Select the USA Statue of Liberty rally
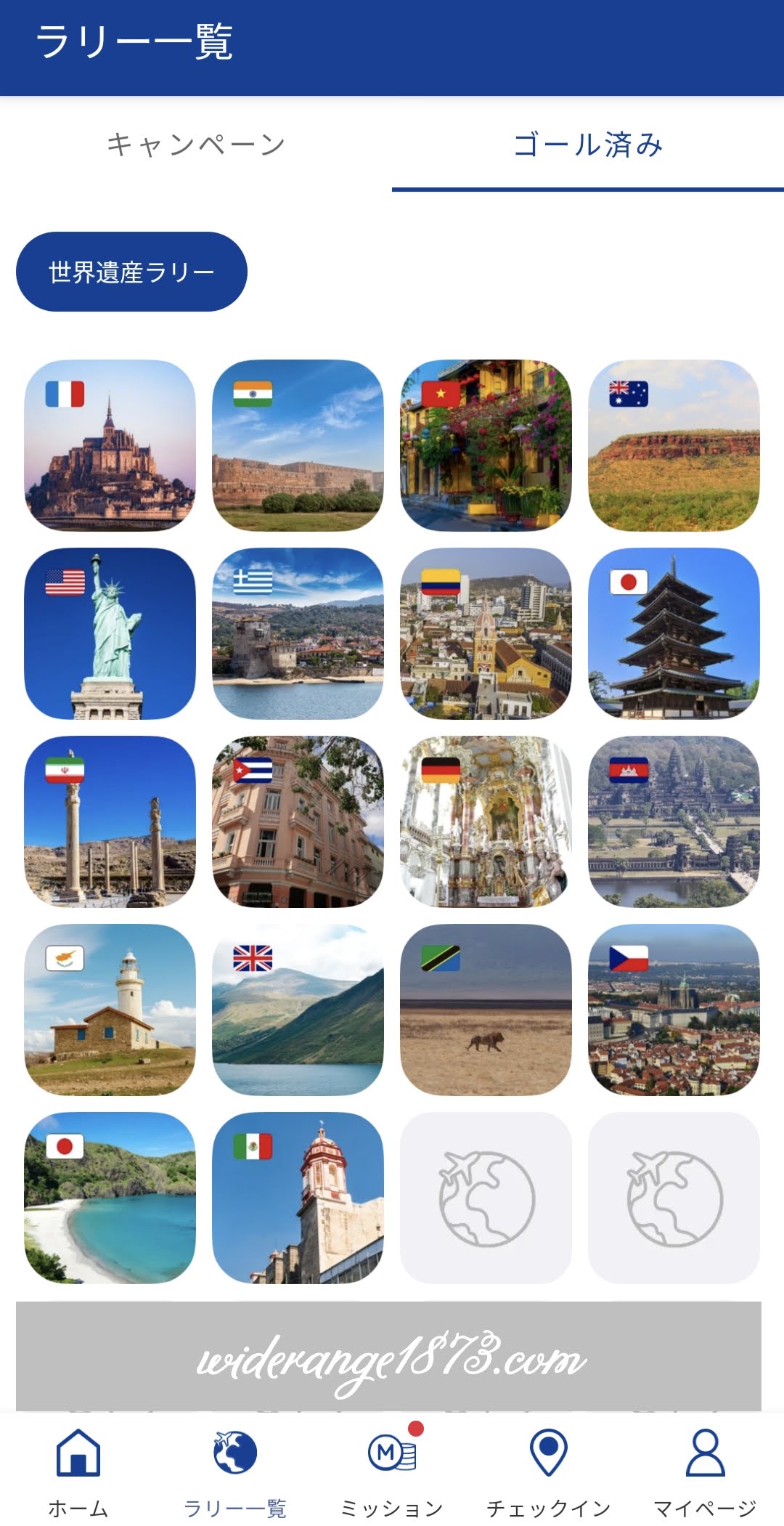Viewport: 784px width, 1526px height. pyautogui.click(x=110, y=633)
